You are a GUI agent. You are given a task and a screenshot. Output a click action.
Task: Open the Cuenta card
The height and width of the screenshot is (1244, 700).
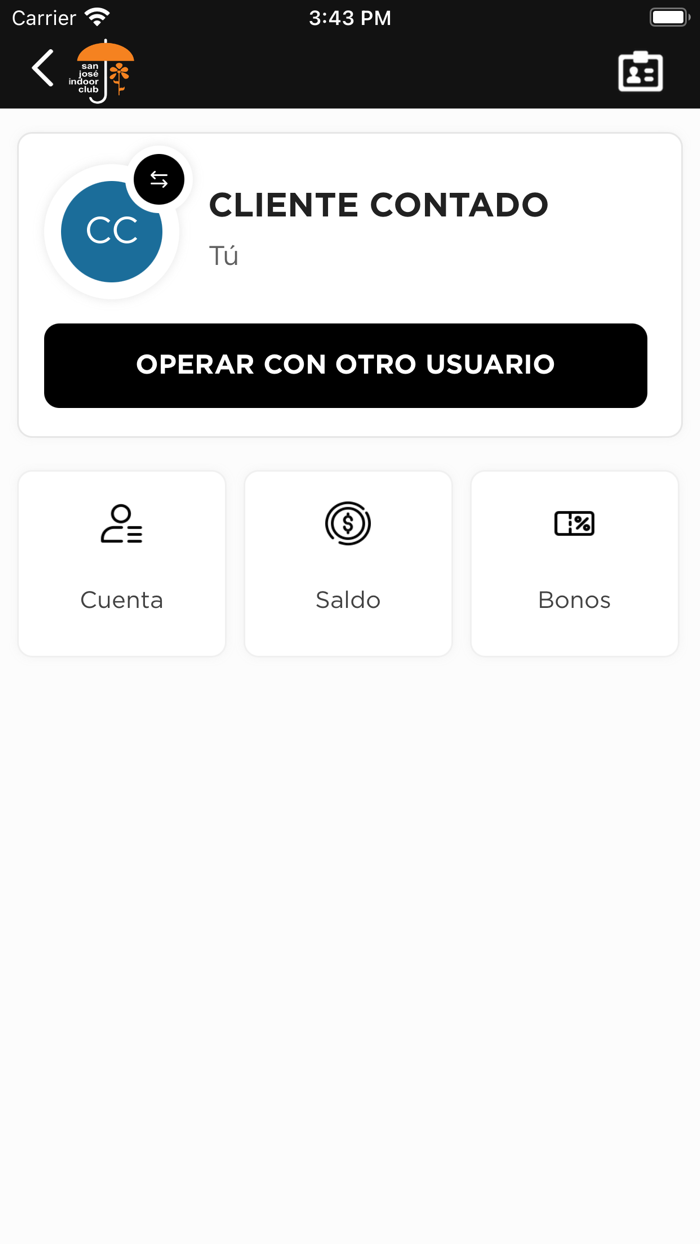[x=122, y=564]
